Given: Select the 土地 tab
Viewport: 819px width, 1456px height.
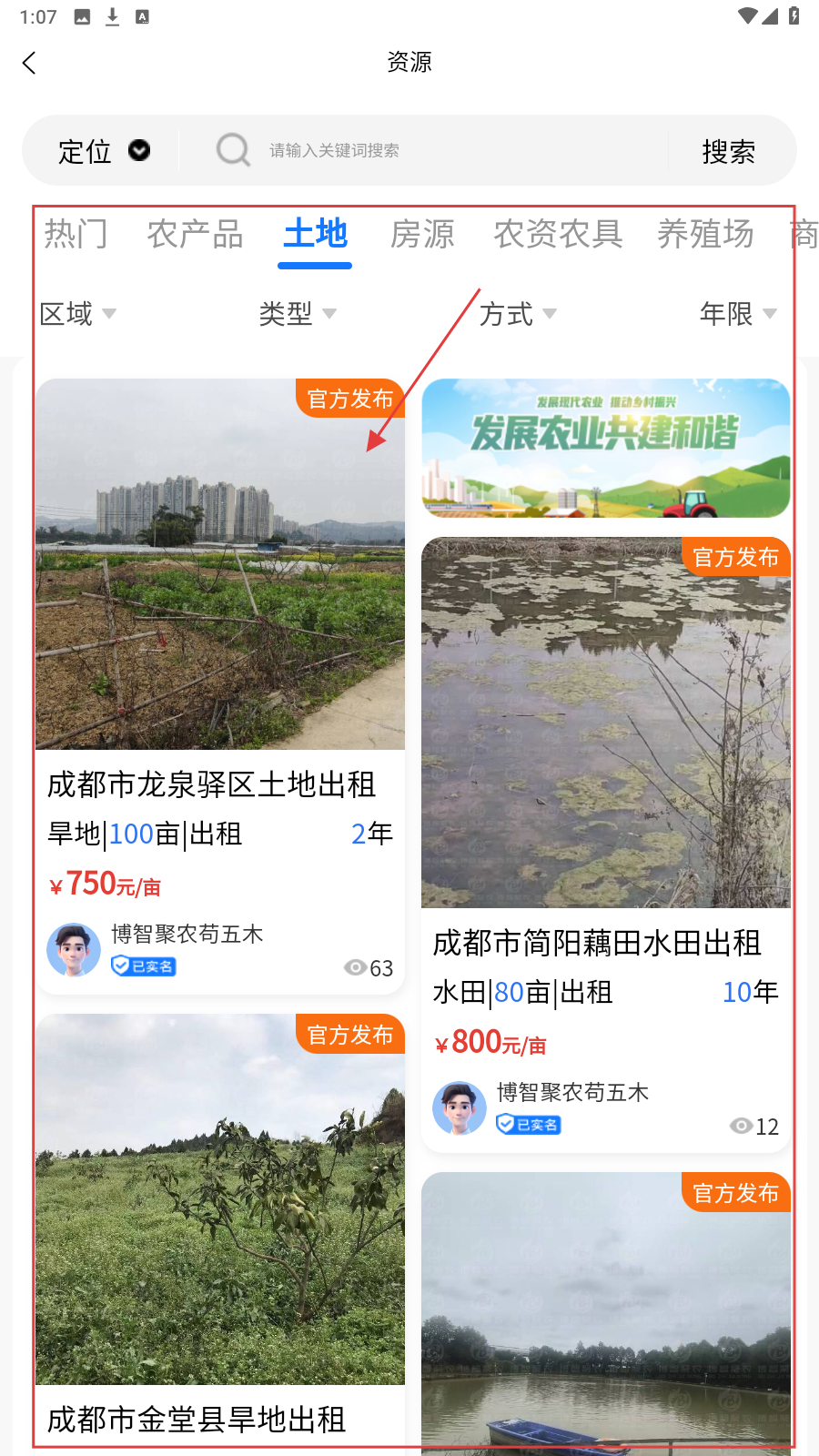Looking at the screenshot, I should 315,234.
